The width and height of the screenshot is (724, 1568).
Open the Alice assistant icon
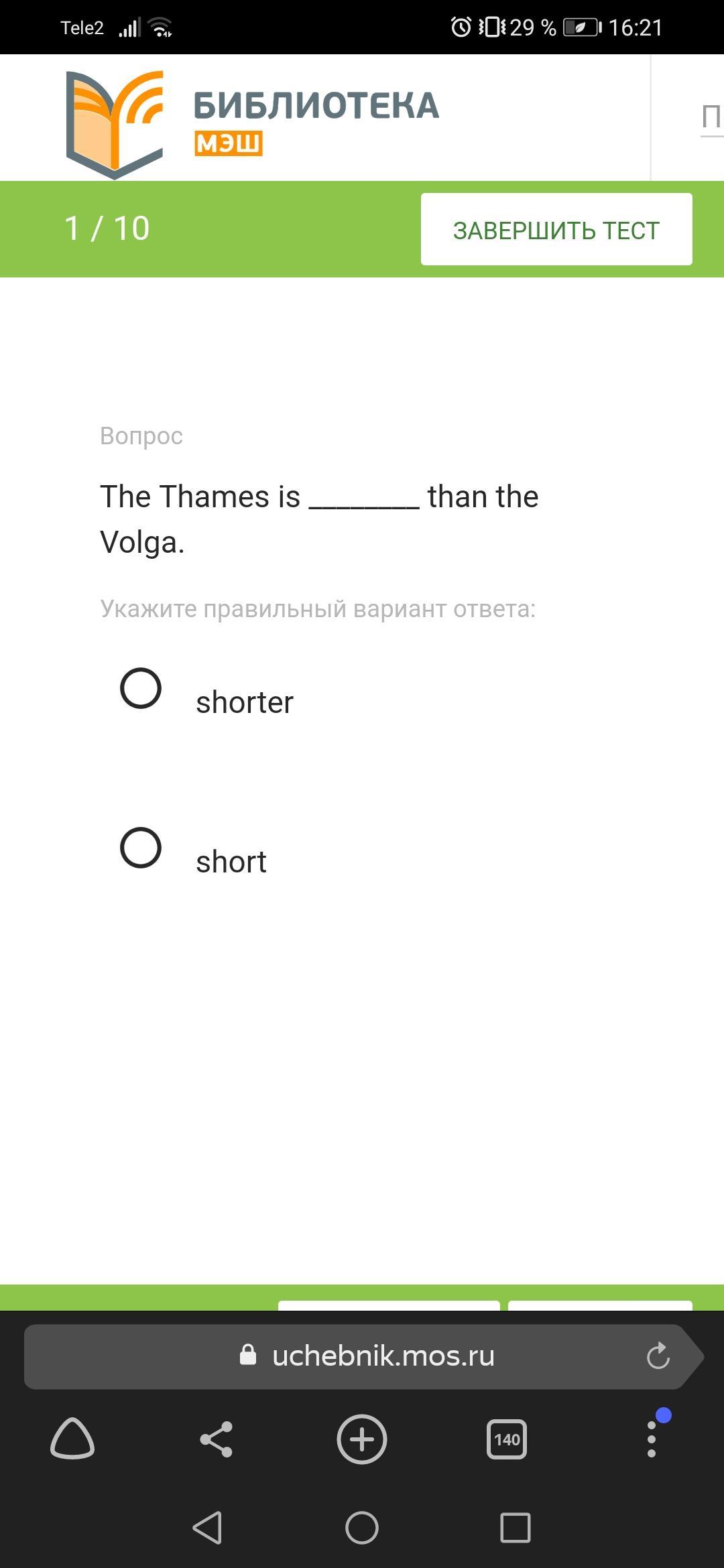72,1439
